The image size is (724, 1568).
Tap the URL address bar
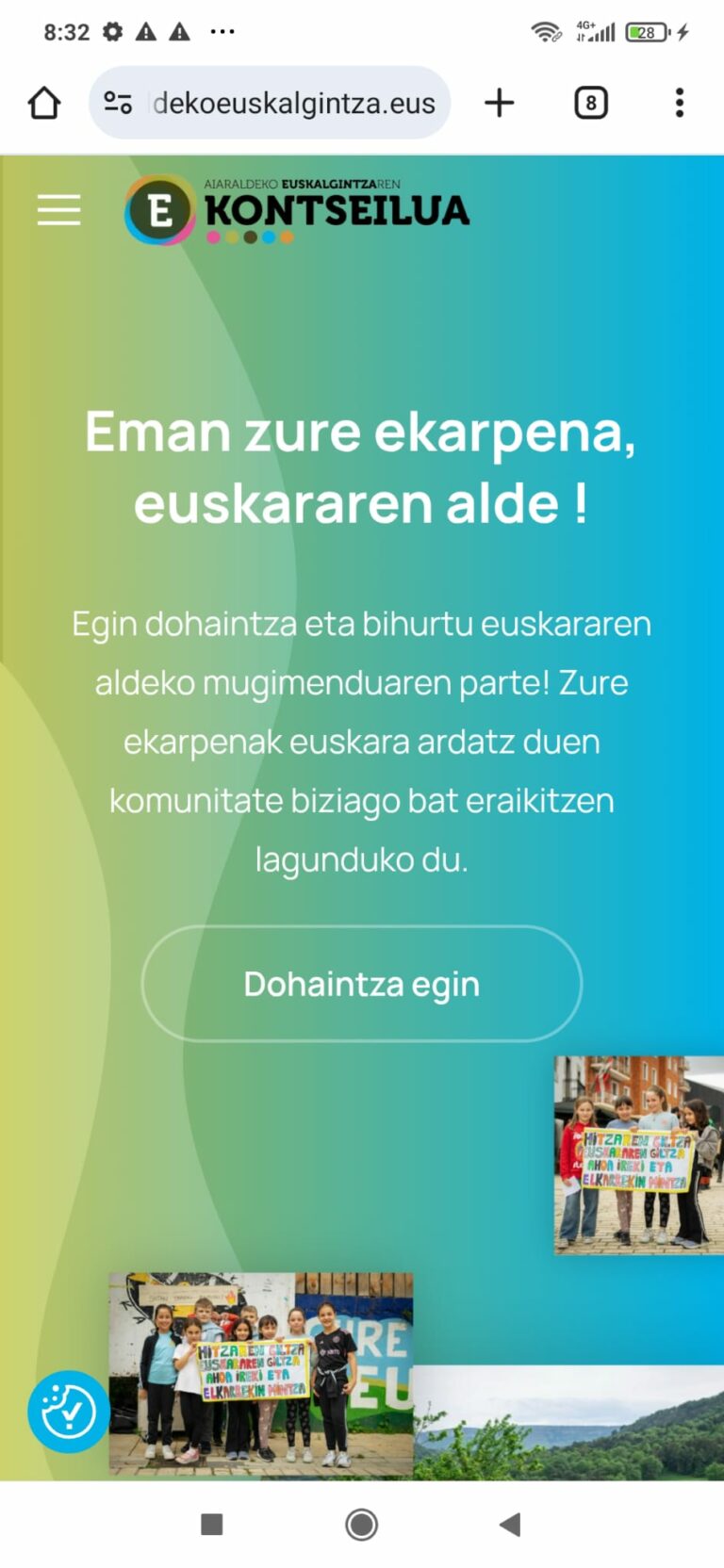tap(294, 103)
